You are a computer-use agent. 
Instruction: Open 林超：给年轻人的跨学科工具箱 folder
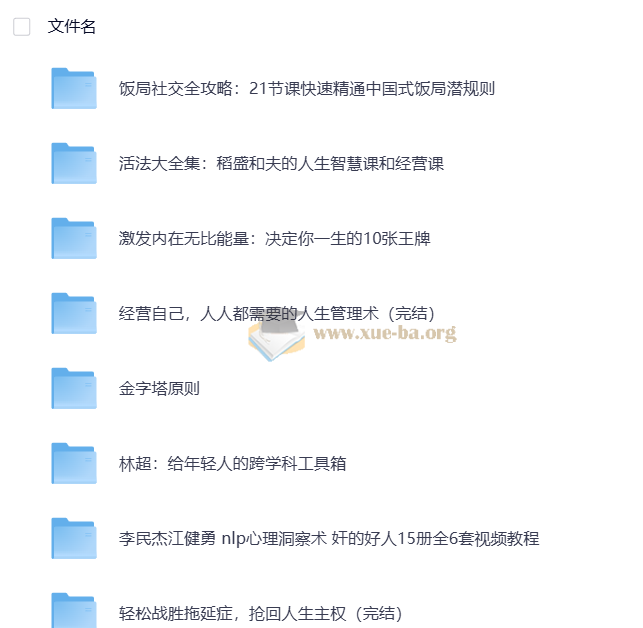(x=232, y=464)
